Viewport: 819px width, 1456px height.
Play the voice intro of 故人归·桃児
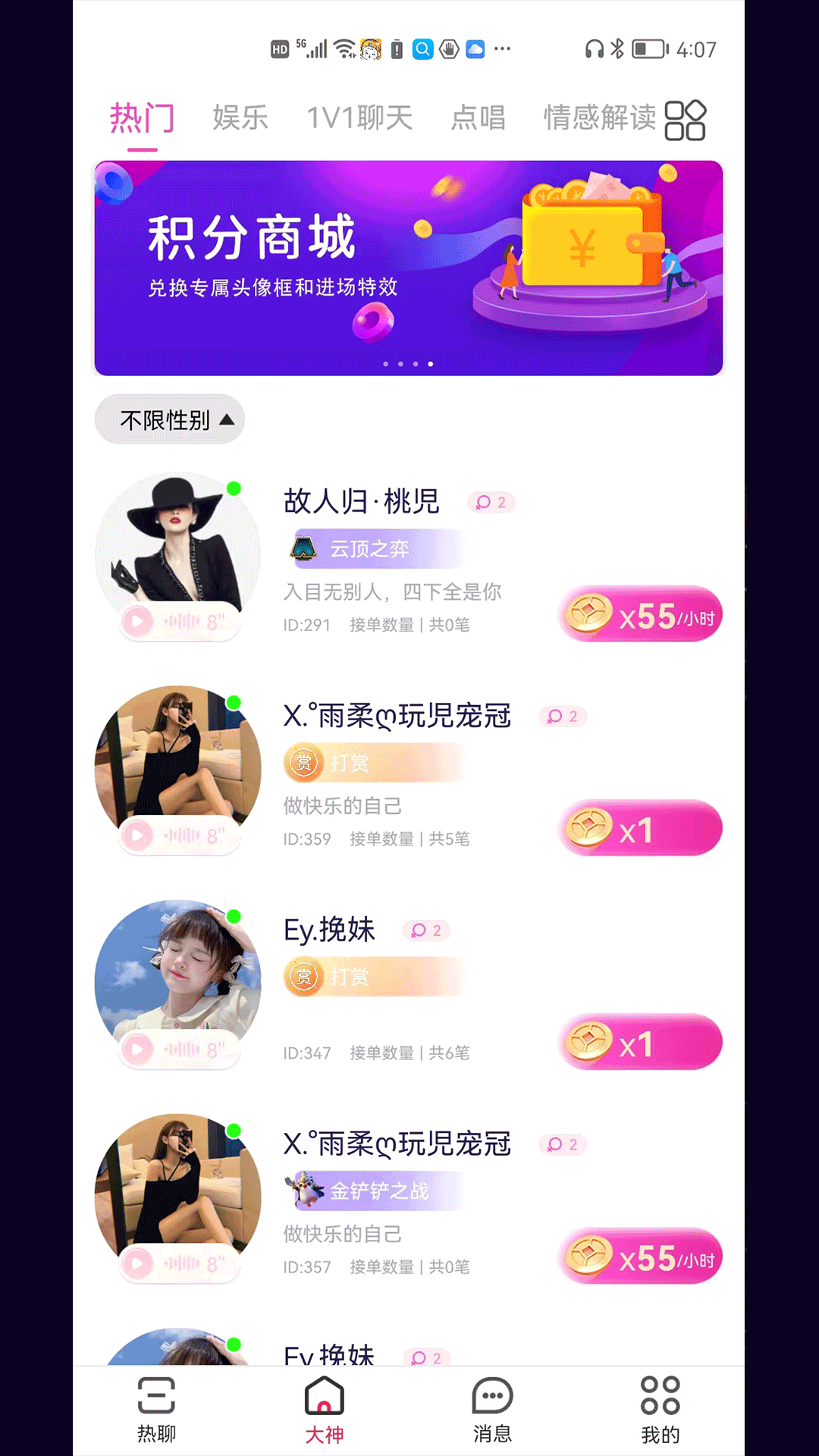[x=138, y=622]
